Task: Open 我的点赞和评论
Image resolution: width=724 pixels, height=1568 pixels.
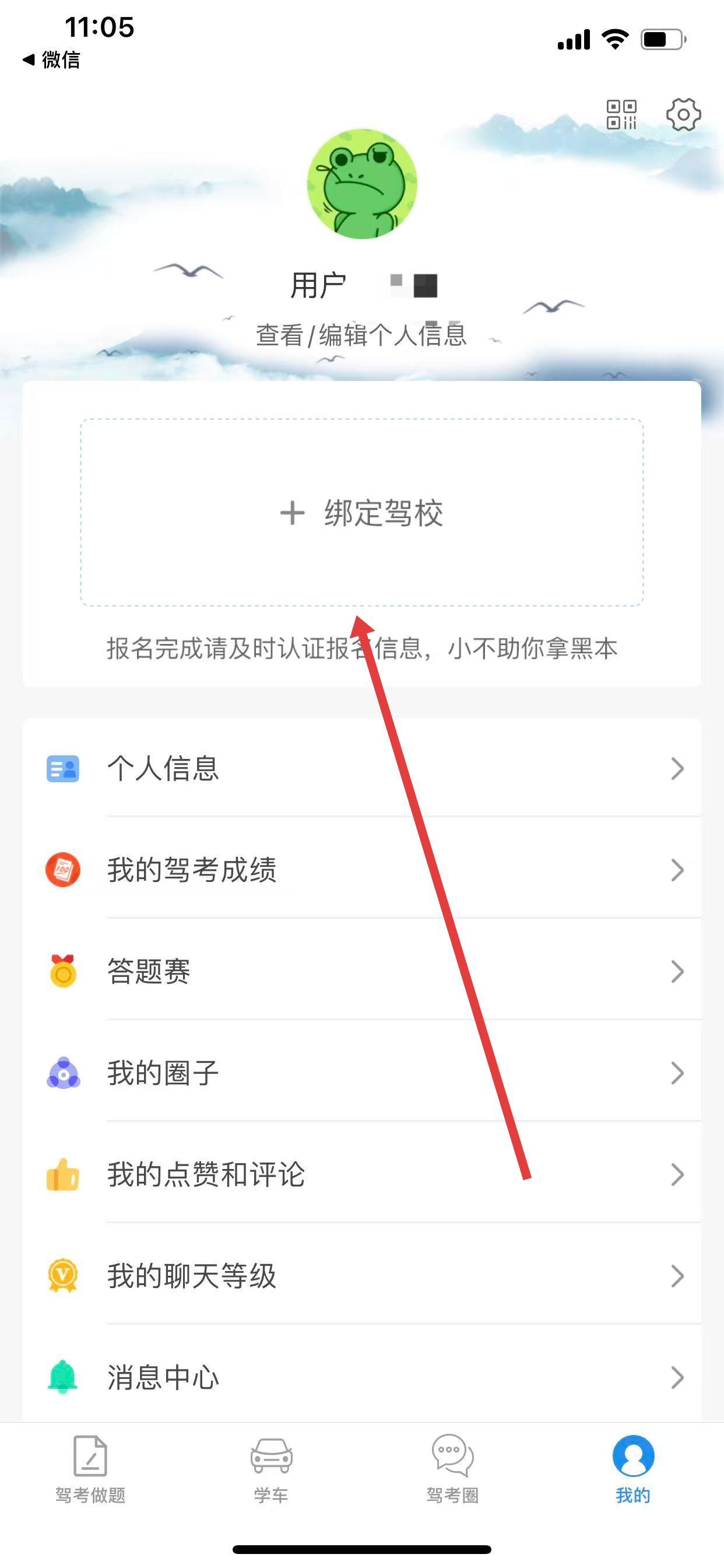Action: (x=362, y=1174)
